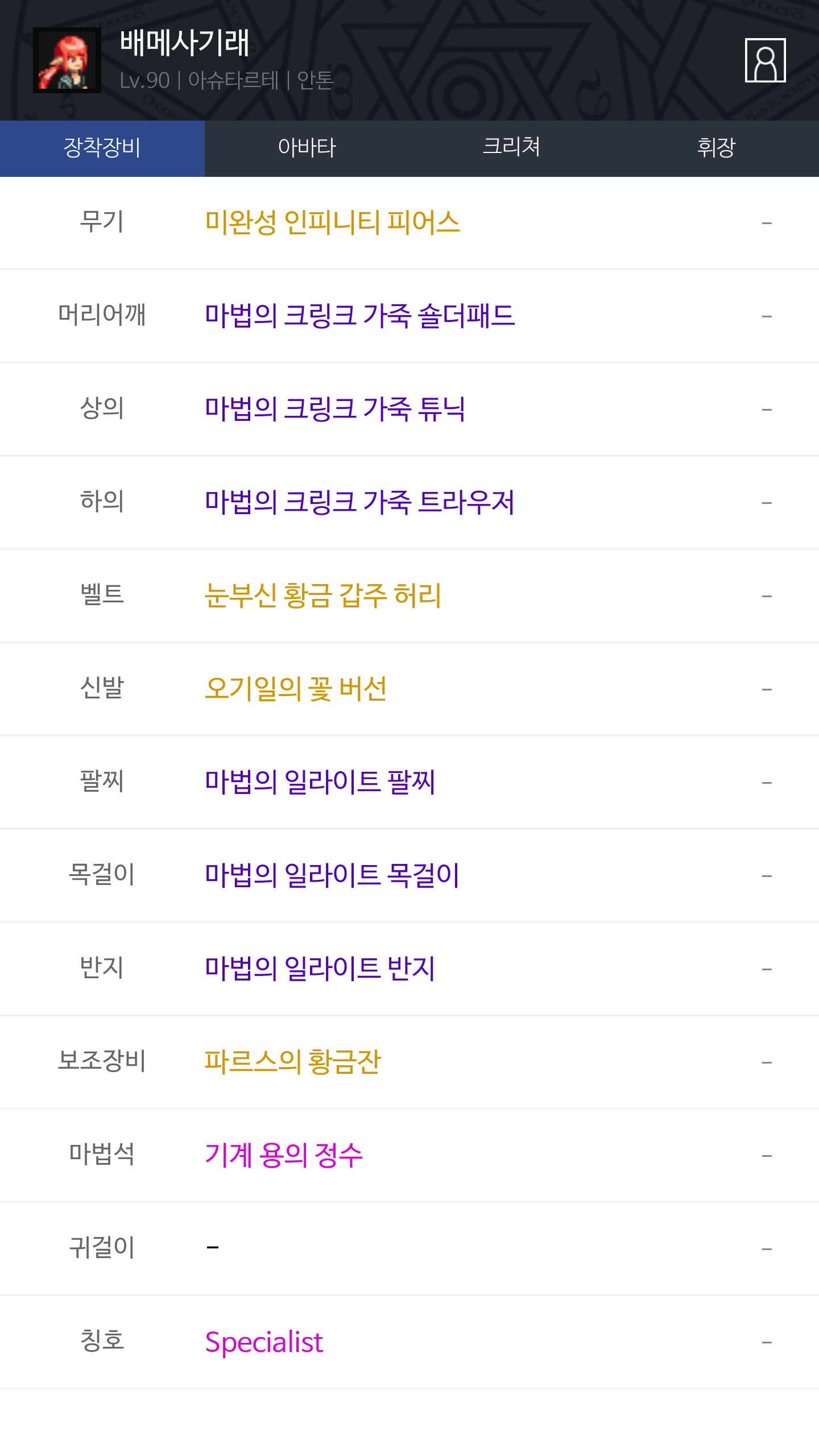Open the character profile icon

click(765, 60)
